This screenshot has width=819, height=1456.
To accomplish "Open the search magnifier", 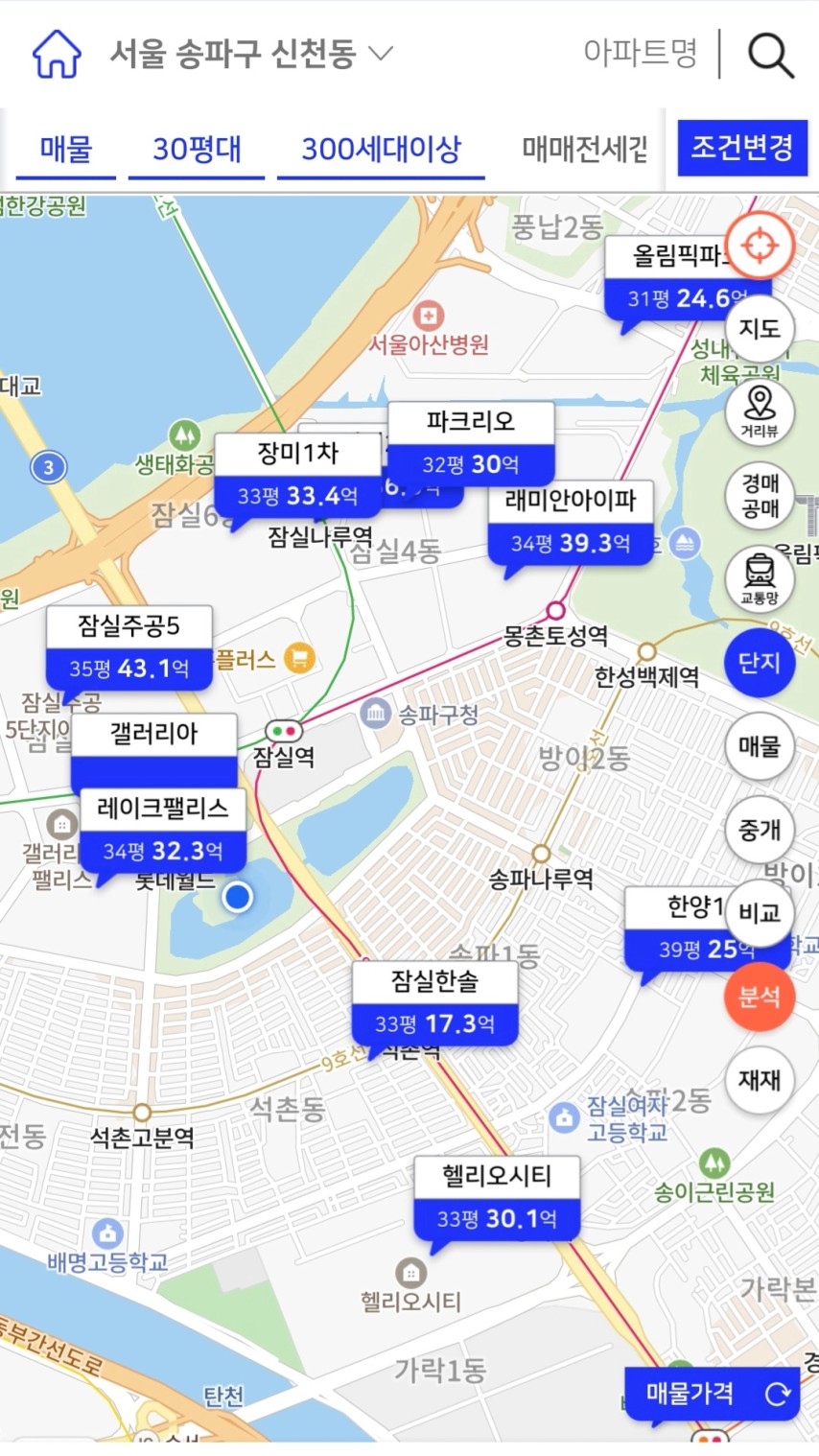I will click(770, 55).
